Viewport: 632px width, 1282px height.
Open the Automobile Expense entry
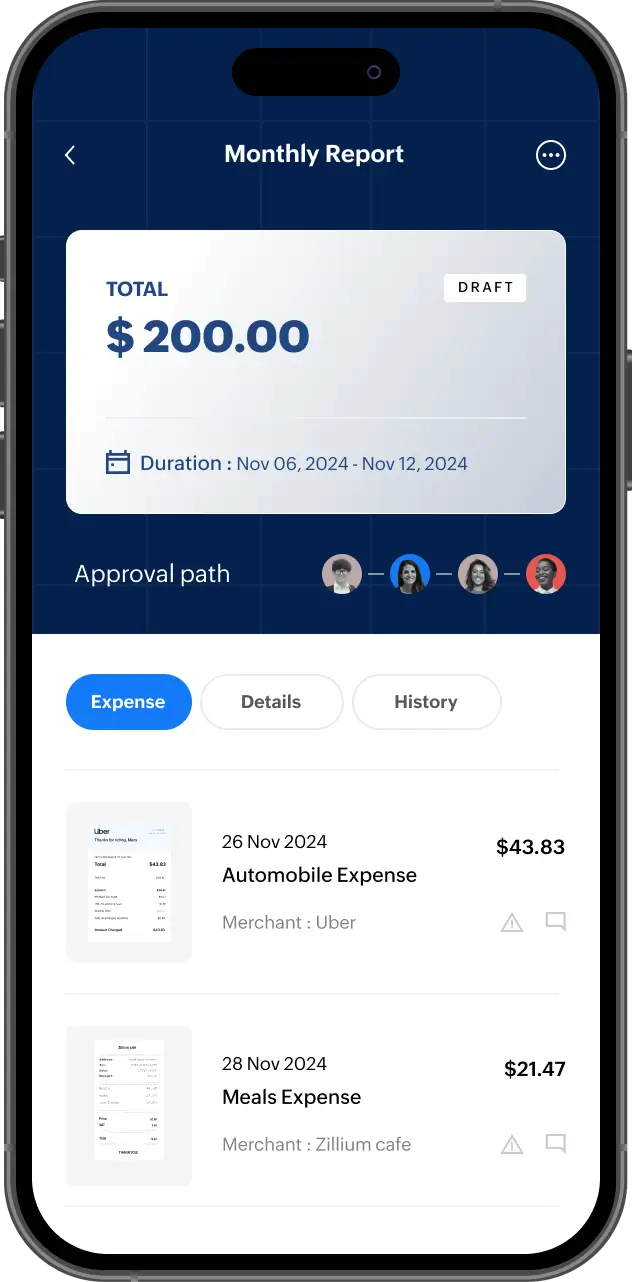coord(316,882)
